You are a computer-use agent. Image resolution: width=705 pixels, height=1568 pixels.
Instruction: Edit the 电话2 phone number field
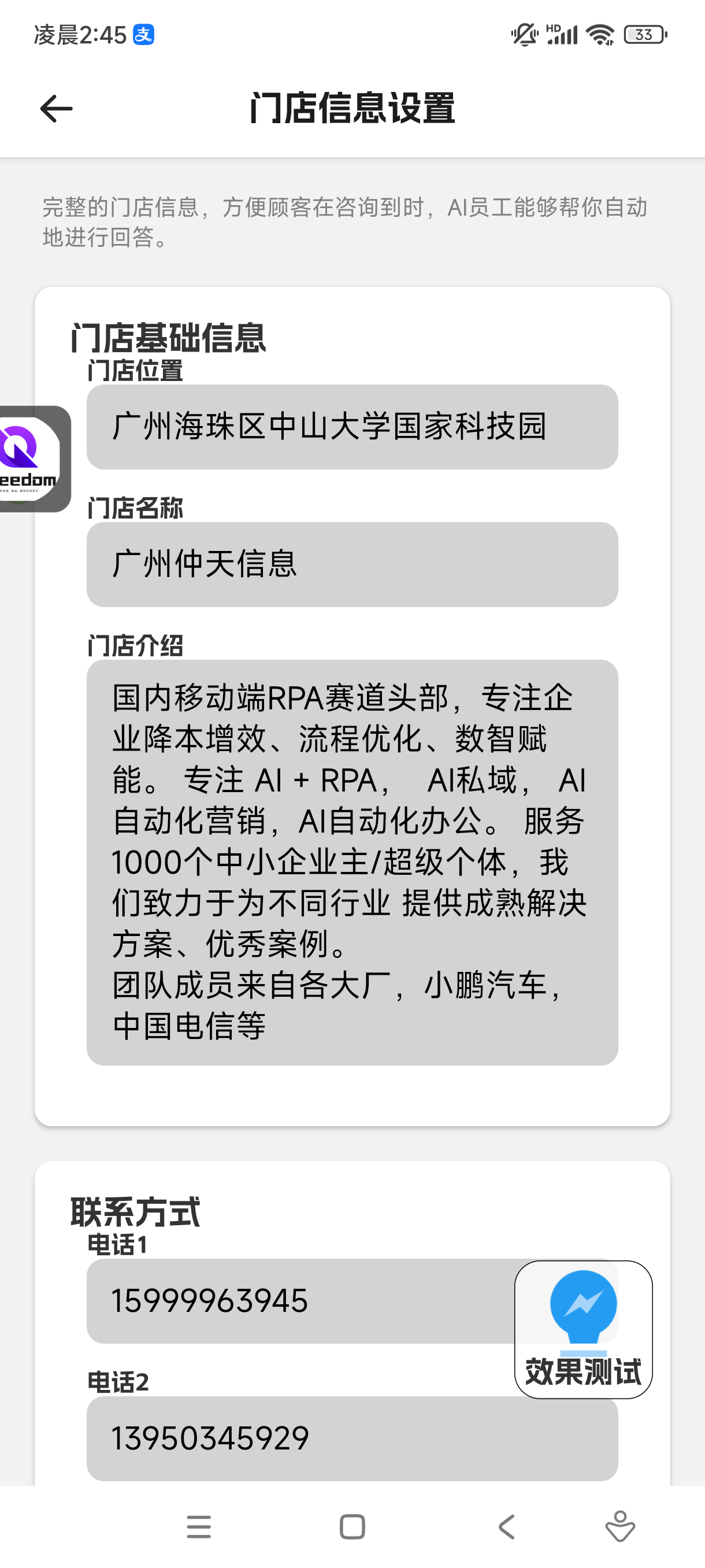coord(352,1438)
